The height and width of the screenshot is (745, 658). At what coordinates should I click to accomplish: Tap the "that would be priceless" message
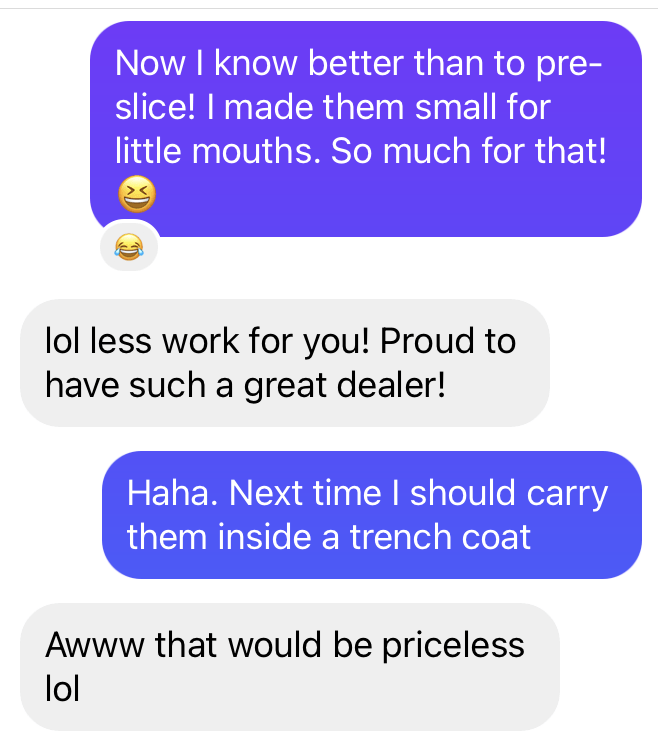point(288,666)
